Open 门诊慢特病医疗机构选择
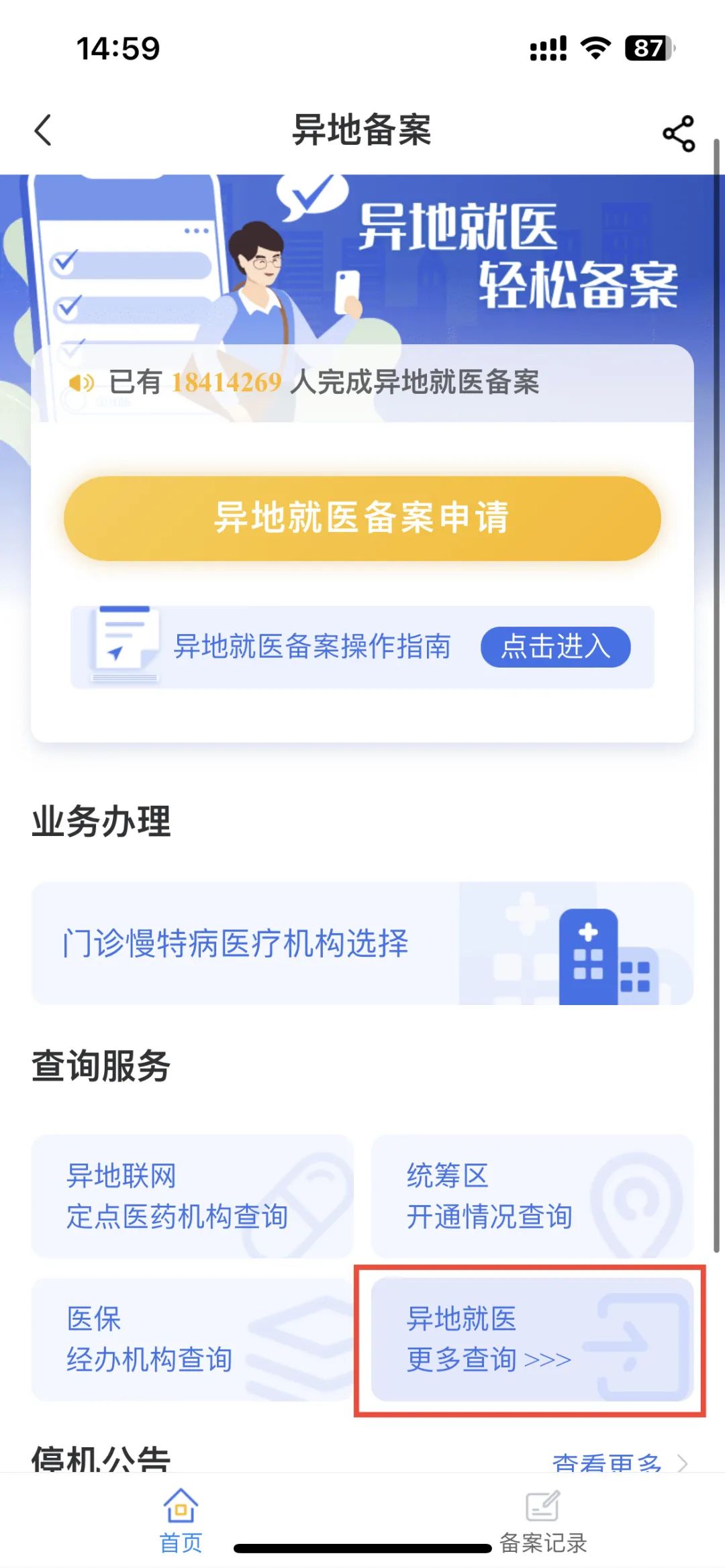Screen dimensions: 725x1568 click(362, 943)
